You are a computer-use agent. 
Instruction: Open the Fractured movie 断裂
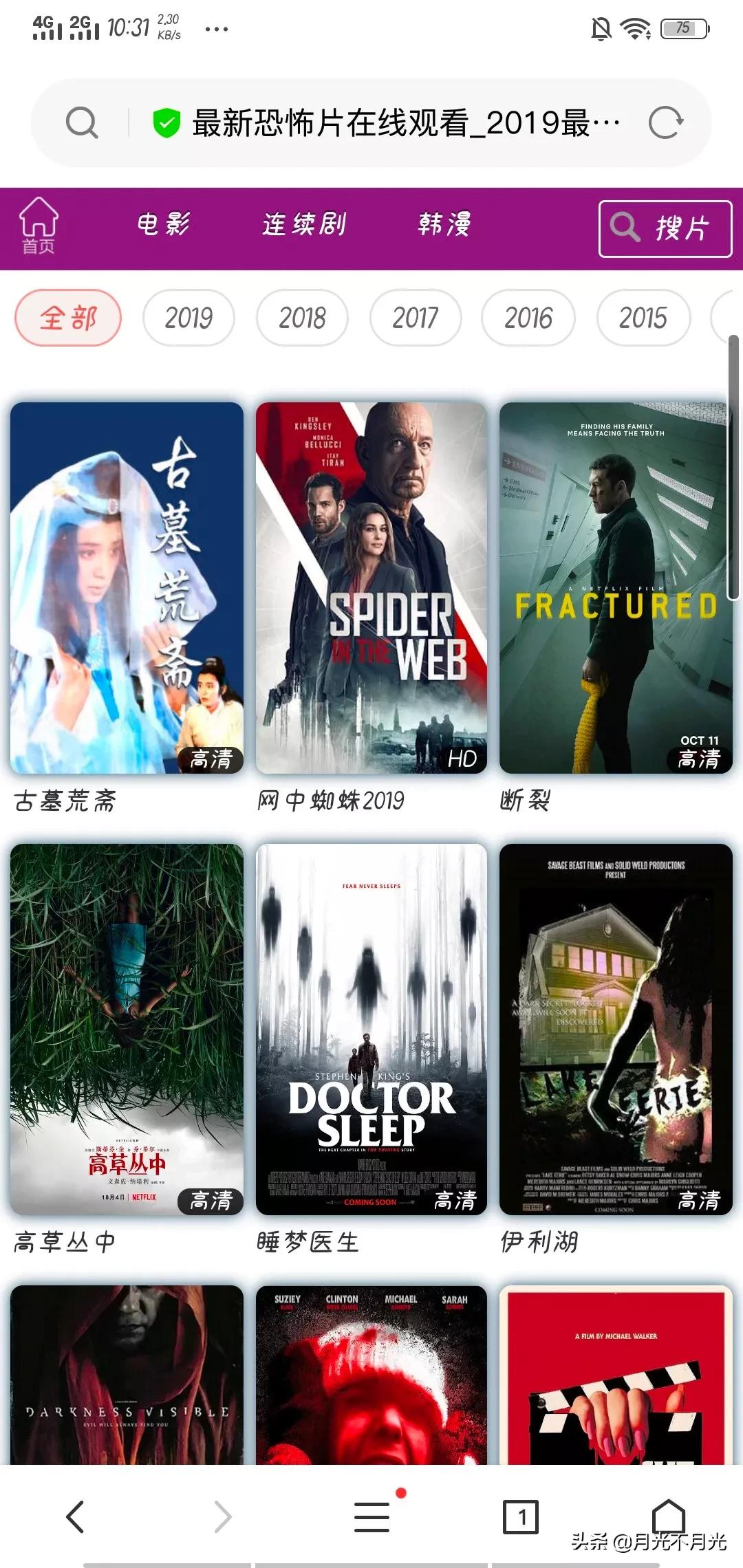(x=616, y=588)
